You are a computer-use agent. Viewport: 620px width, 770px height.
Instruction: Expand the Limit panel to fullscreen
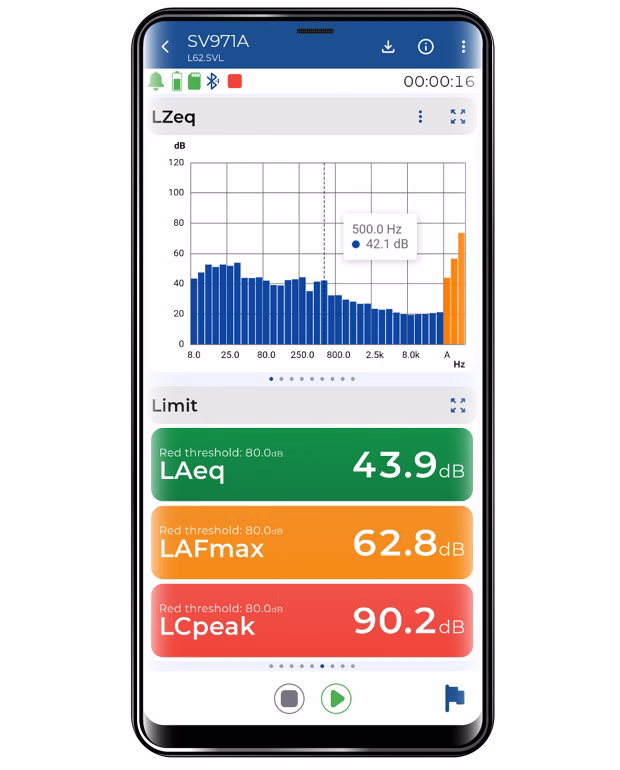pyautogui.click(x=458, y=405)
